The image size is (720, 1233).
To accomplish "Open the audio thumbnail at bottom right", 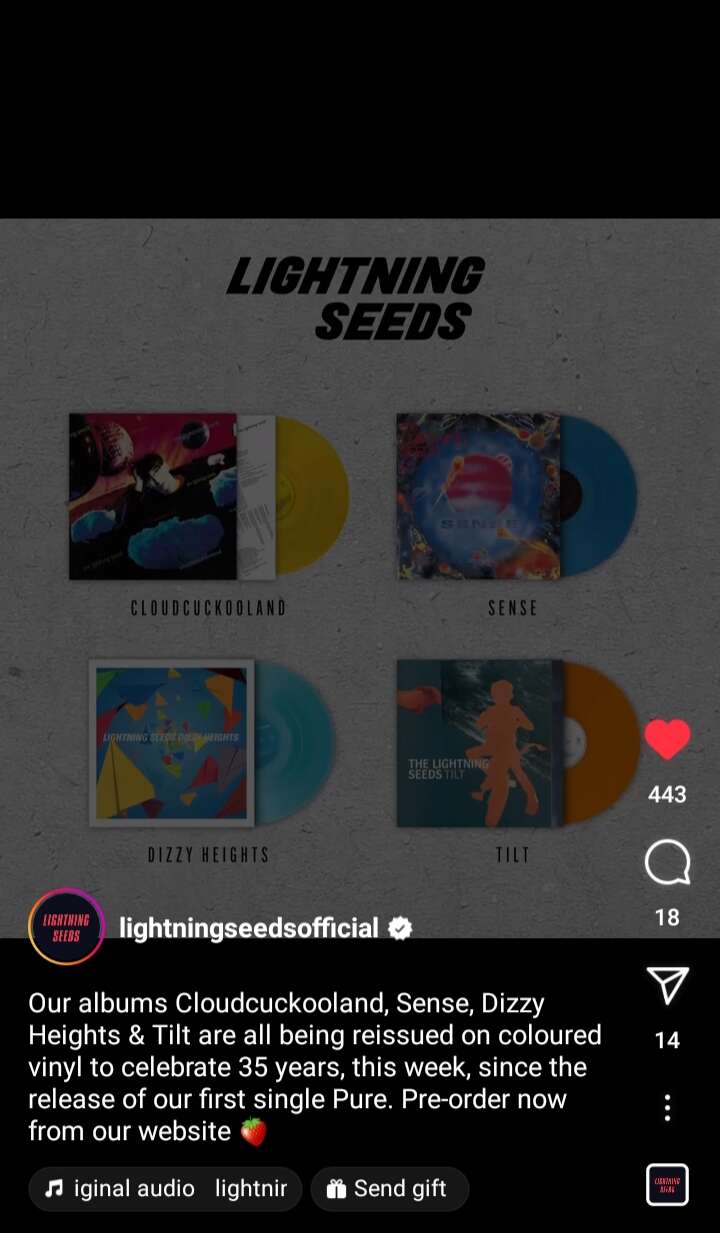I will (667, 1185).
